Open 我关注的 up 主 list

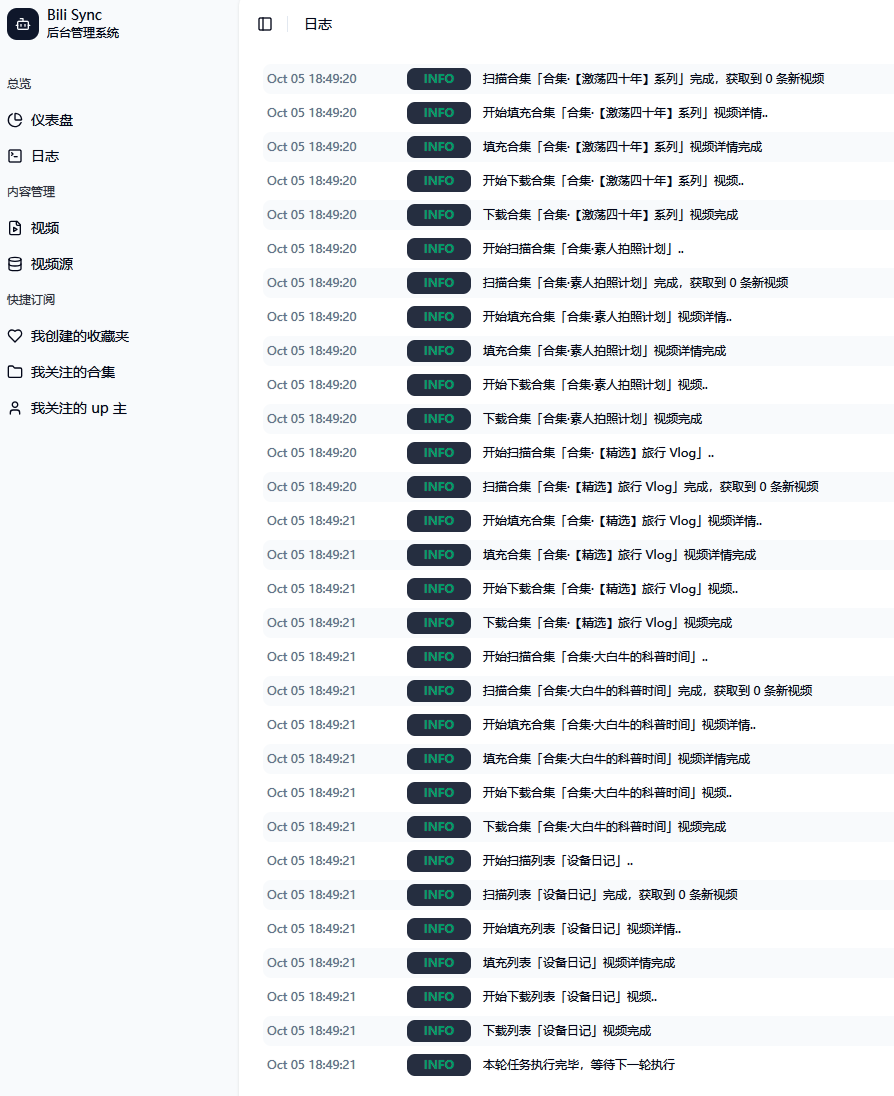pyautogui.click(x=78, y=408)
